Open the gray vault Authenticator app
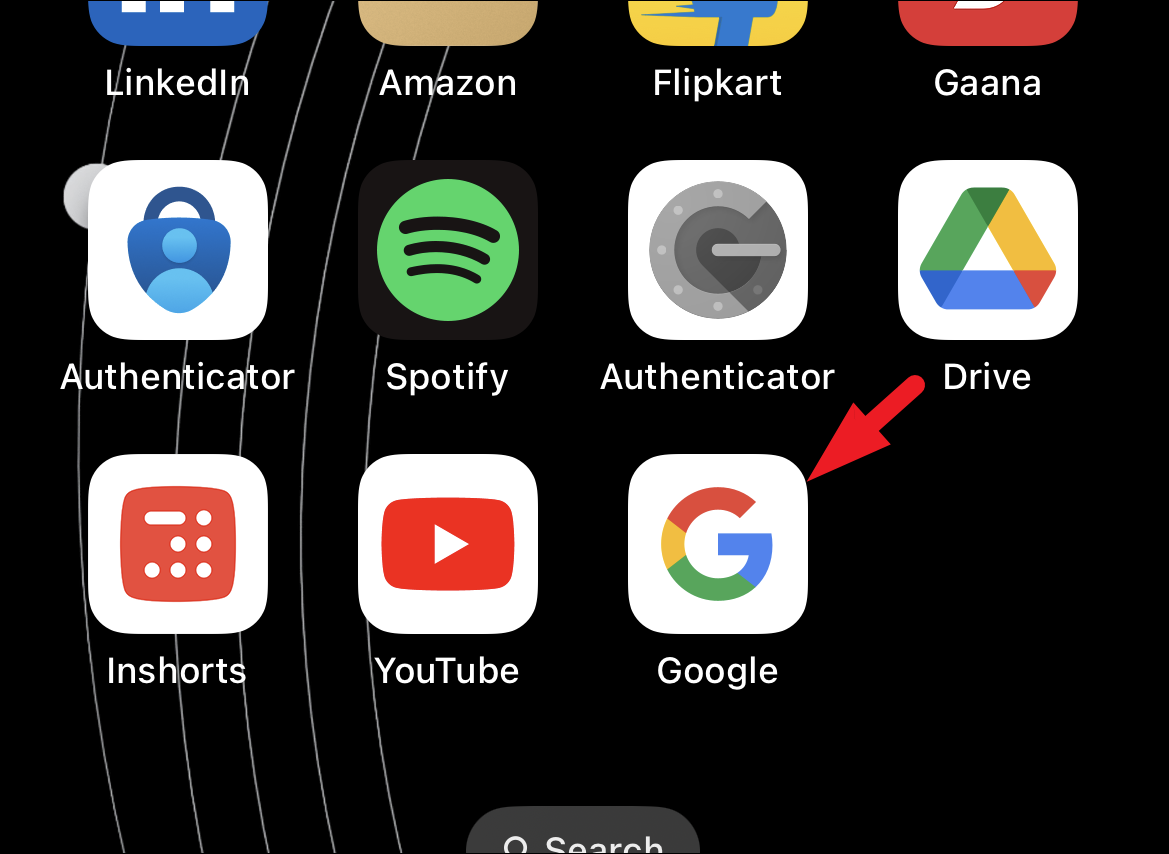Screen dimensions: 1169x854 [717, 250]
